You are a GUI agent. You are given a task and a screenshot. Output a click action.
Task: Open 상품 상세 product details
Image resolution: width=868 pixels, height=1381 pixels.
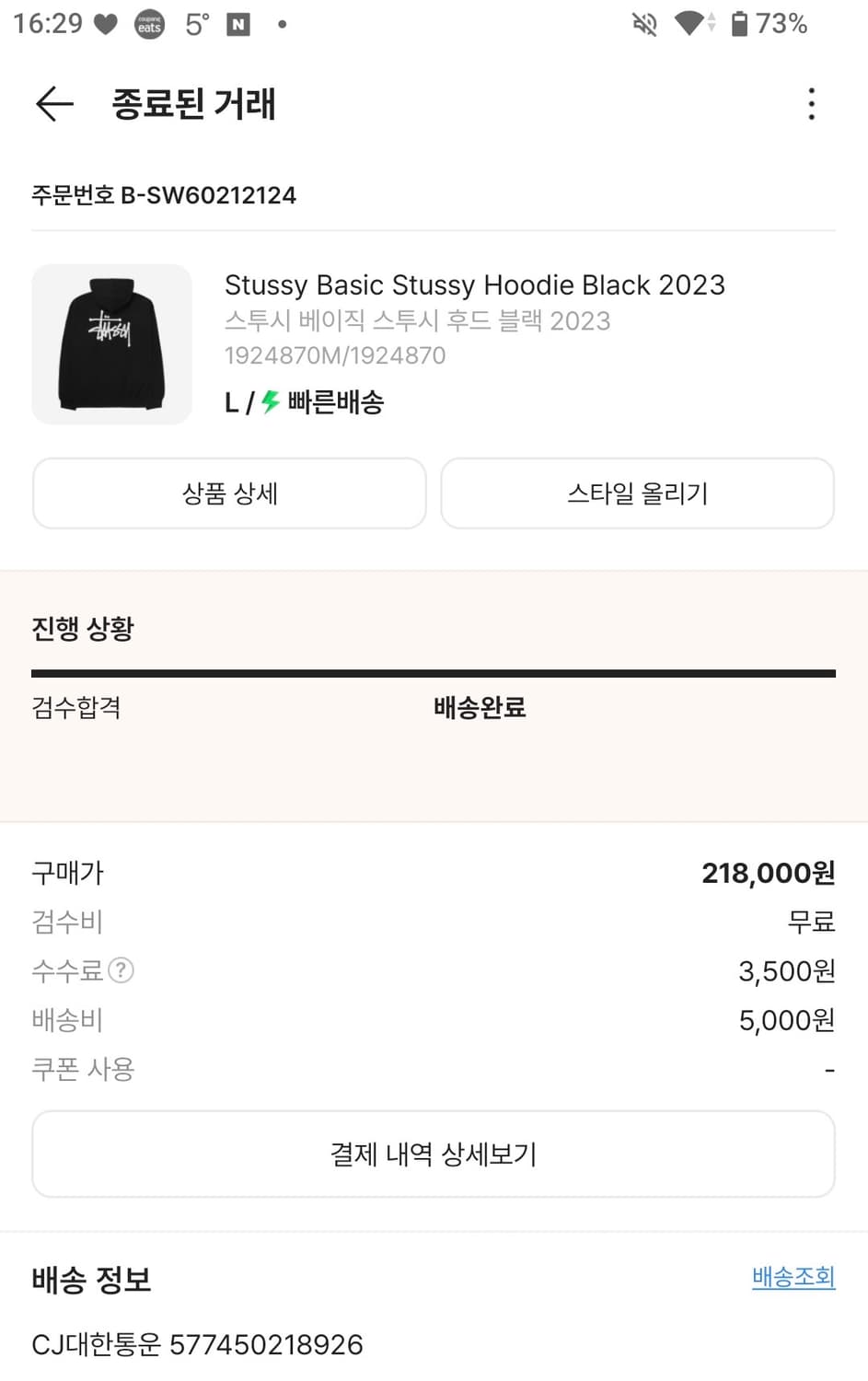(228, 493)
